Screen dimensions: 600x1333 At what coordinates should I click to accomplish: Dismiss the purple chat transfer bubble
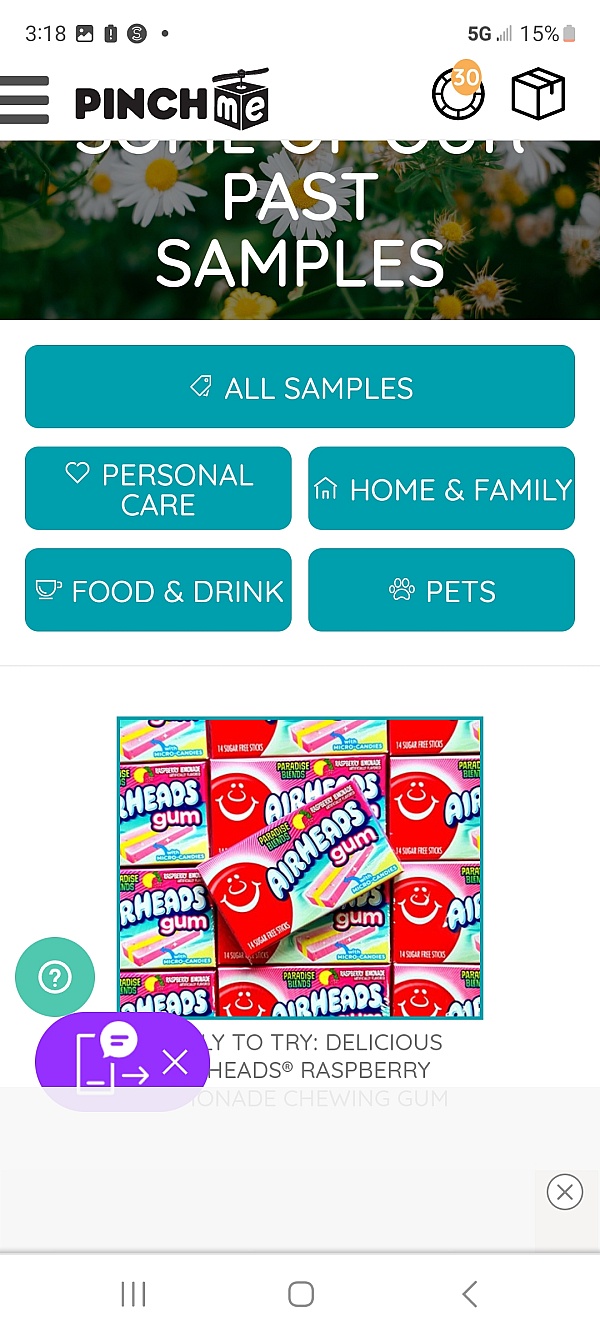pyautogui.click(x=175, y=1062)
